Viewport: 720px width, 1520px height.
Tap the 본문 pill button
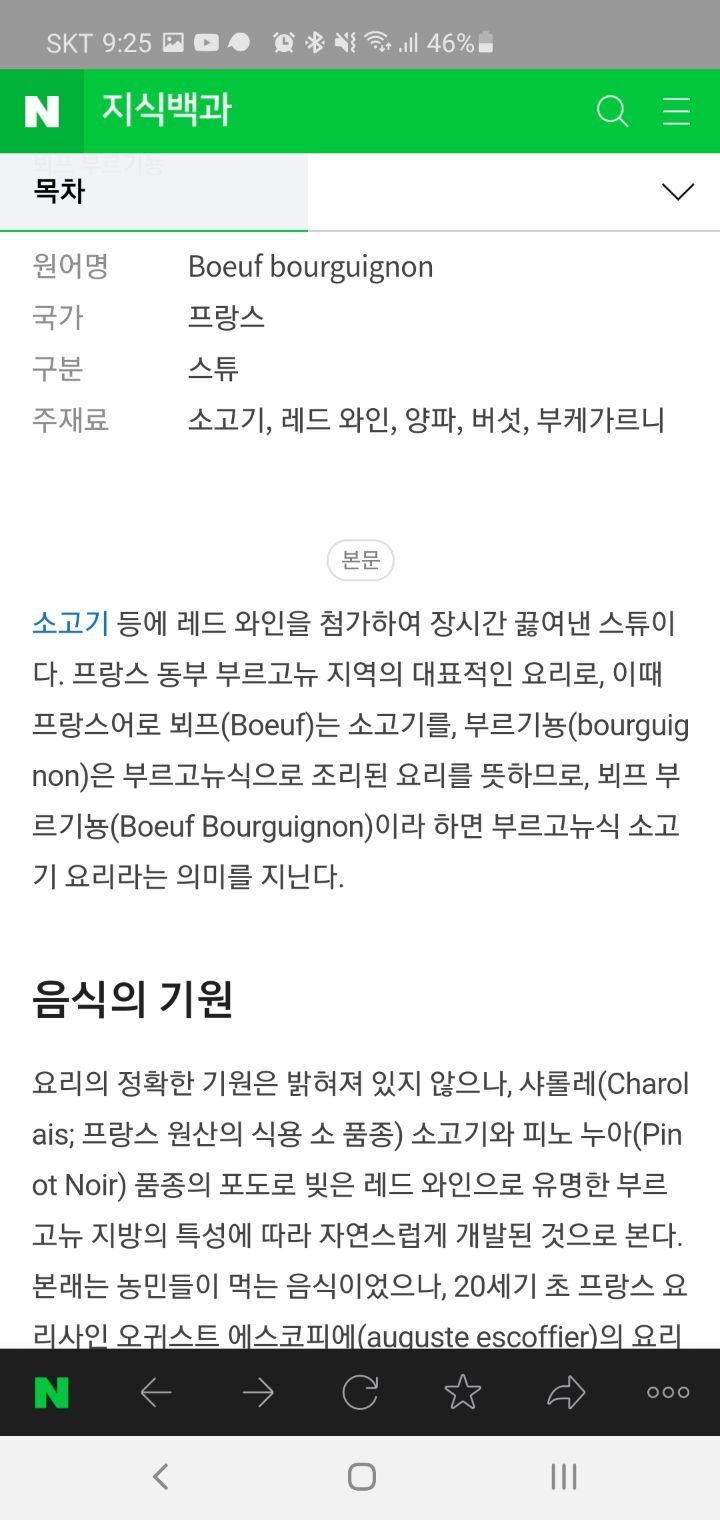pos(360,561)
